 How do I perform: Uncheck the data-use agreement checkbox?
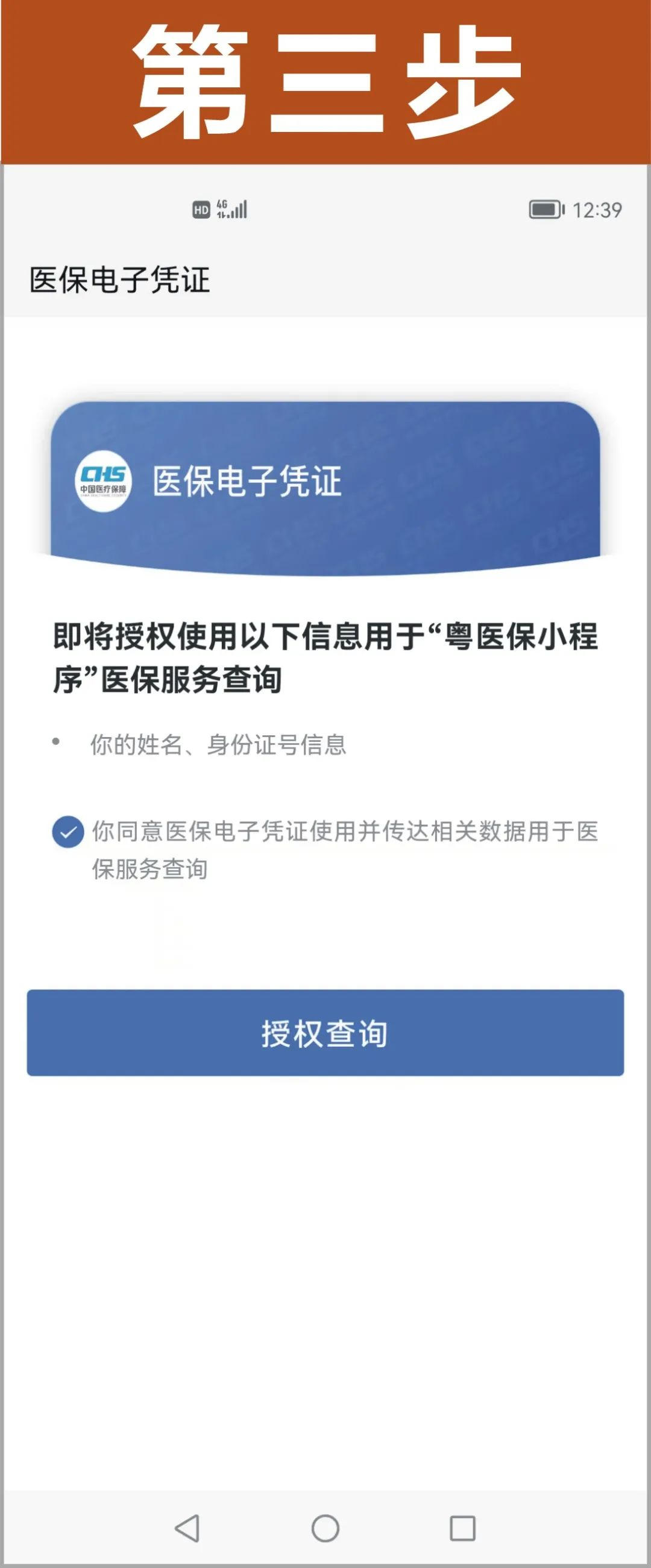click(68, 832)
